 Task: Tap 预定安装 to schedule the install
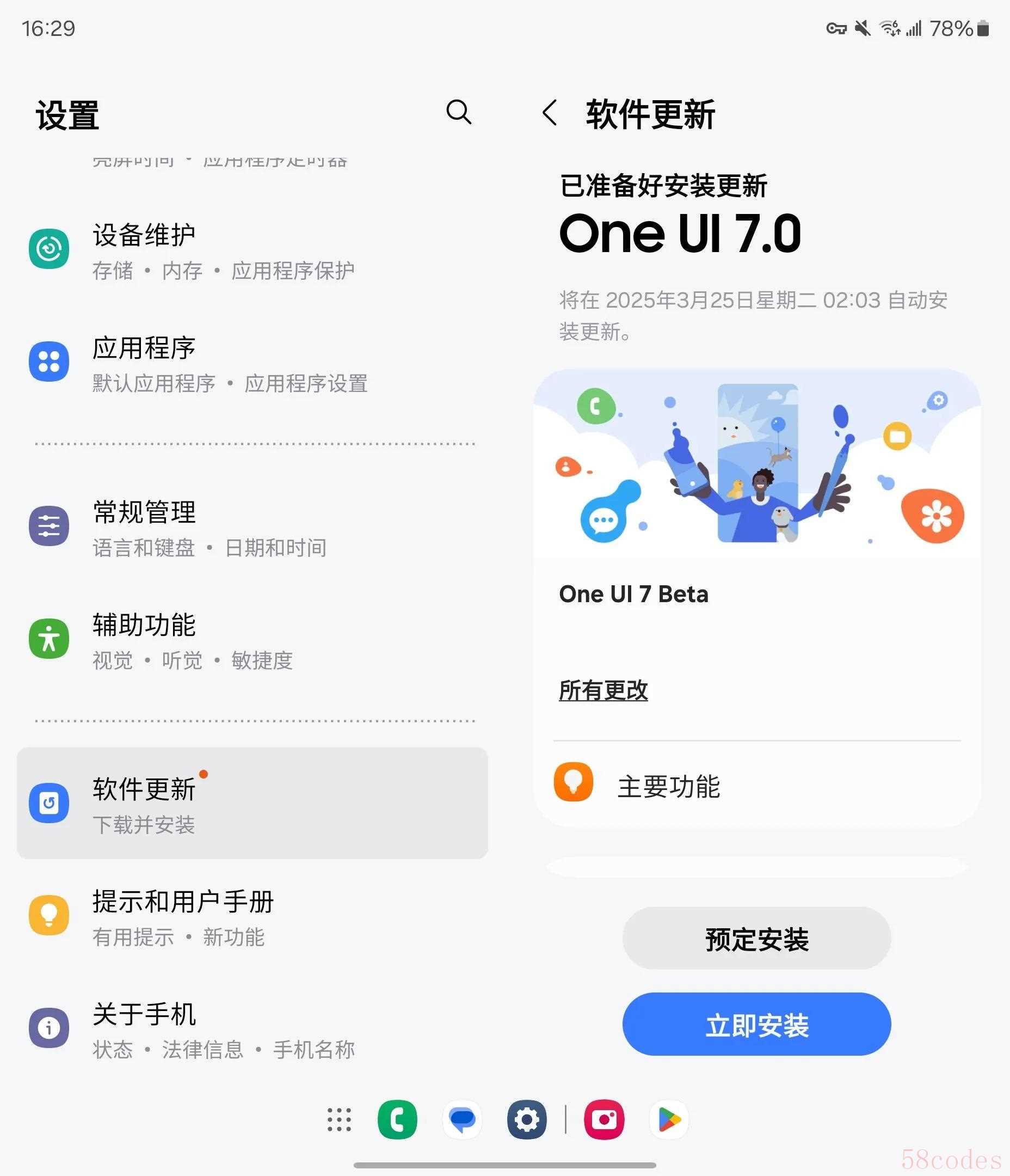click(x=756, y=939)
